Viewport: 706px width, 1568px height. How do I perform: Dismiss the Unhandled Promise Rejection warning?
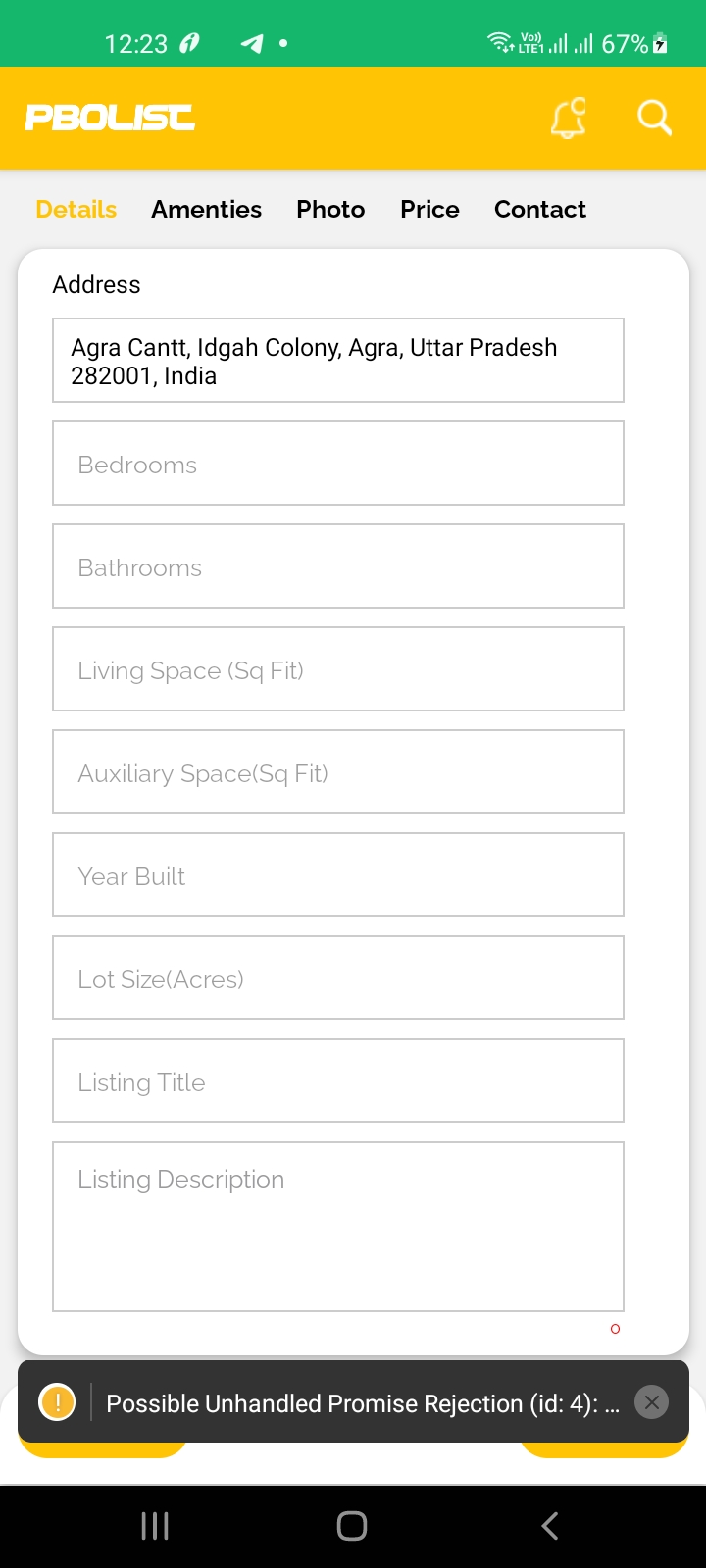point(652,1402)
